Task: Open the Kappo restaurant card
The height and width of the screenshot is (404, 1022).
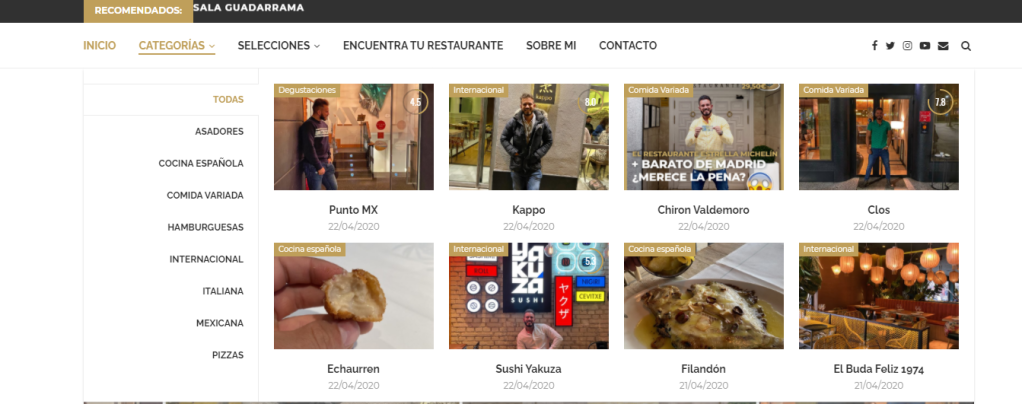Action: click(528, 210)
